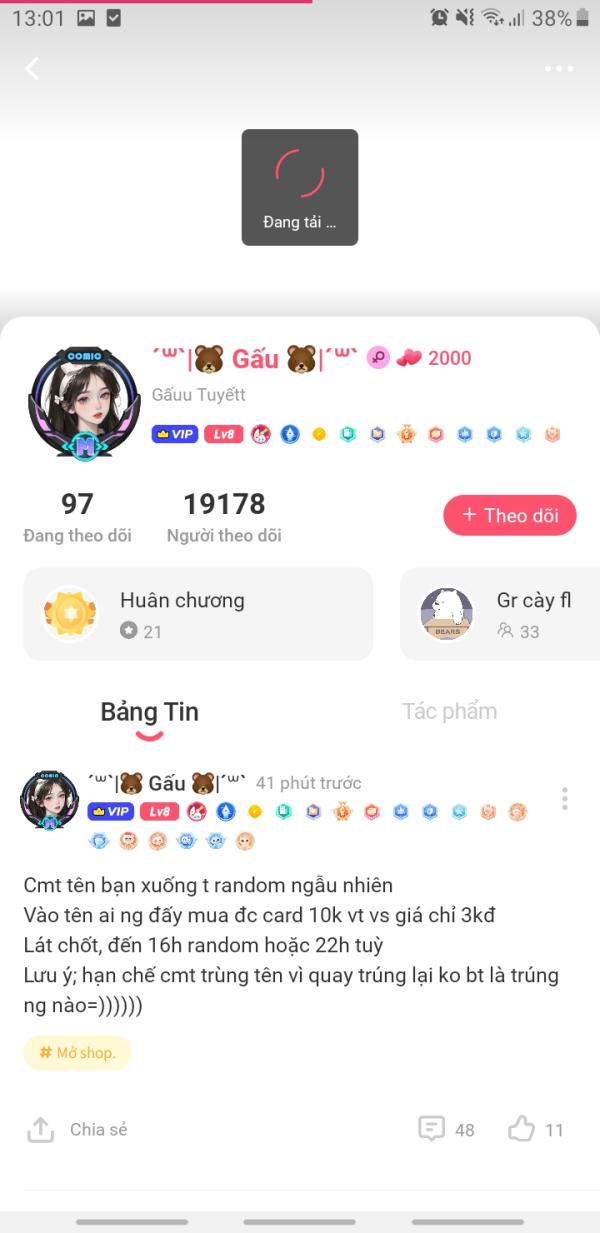The width and height of the screenshot is (600, 1233).
Task: Open the post's 48 comments
Action: click(446, 1130)
